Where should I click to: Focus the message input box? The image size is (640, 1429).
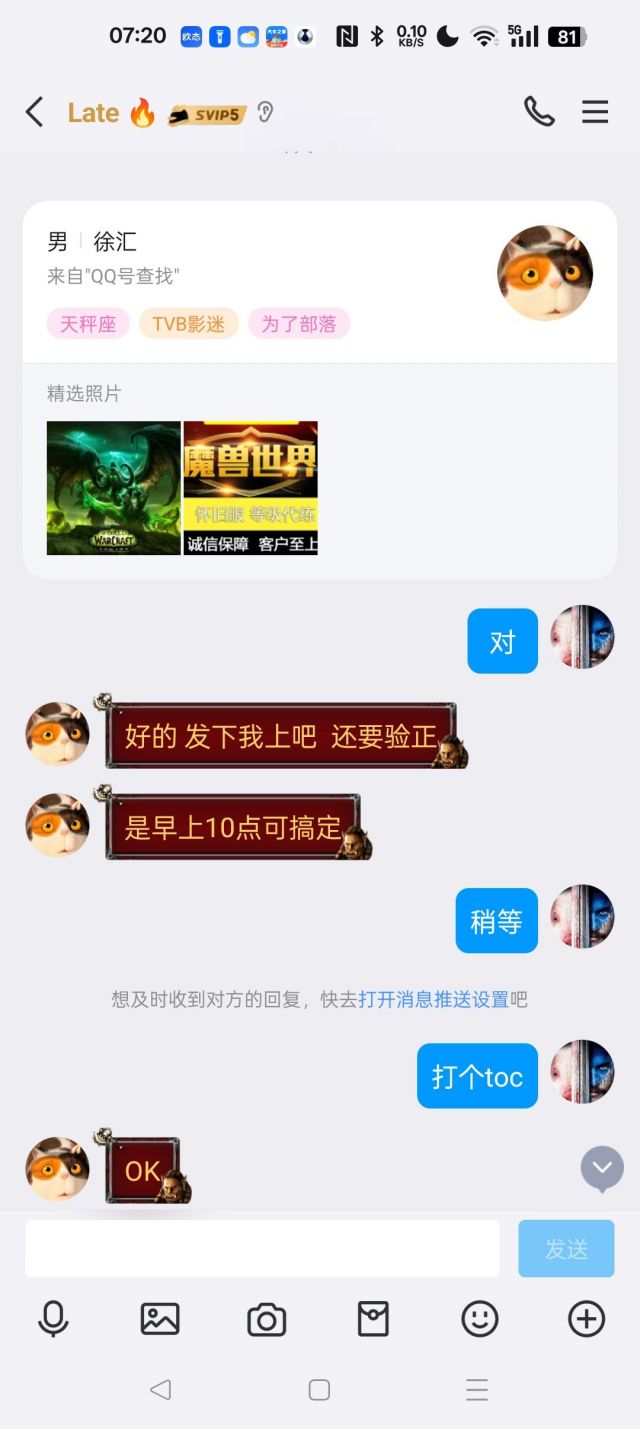262,1248
